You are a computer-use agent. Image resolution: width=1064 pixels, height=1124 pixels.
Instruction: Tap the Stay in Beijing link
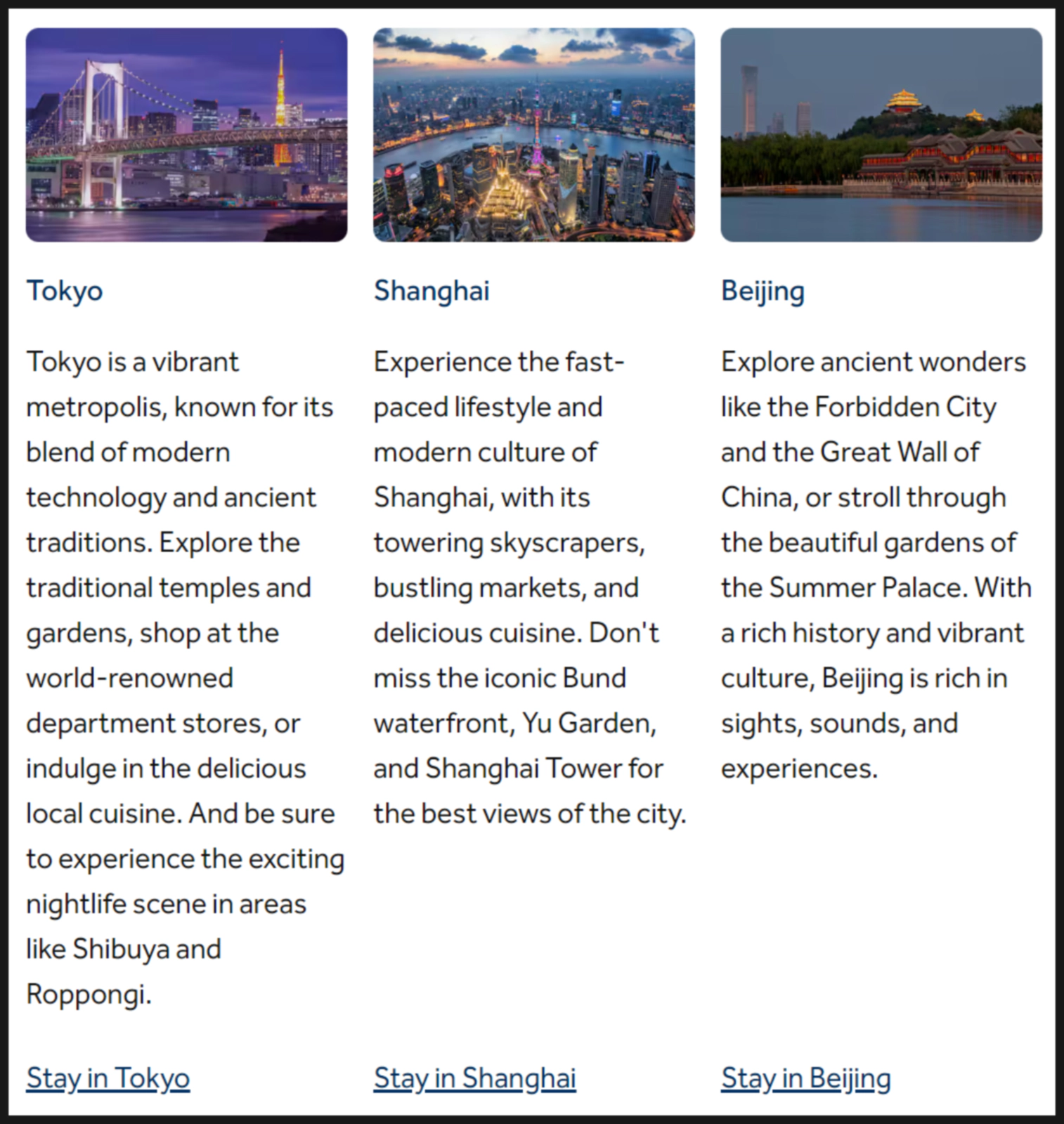805,1078
